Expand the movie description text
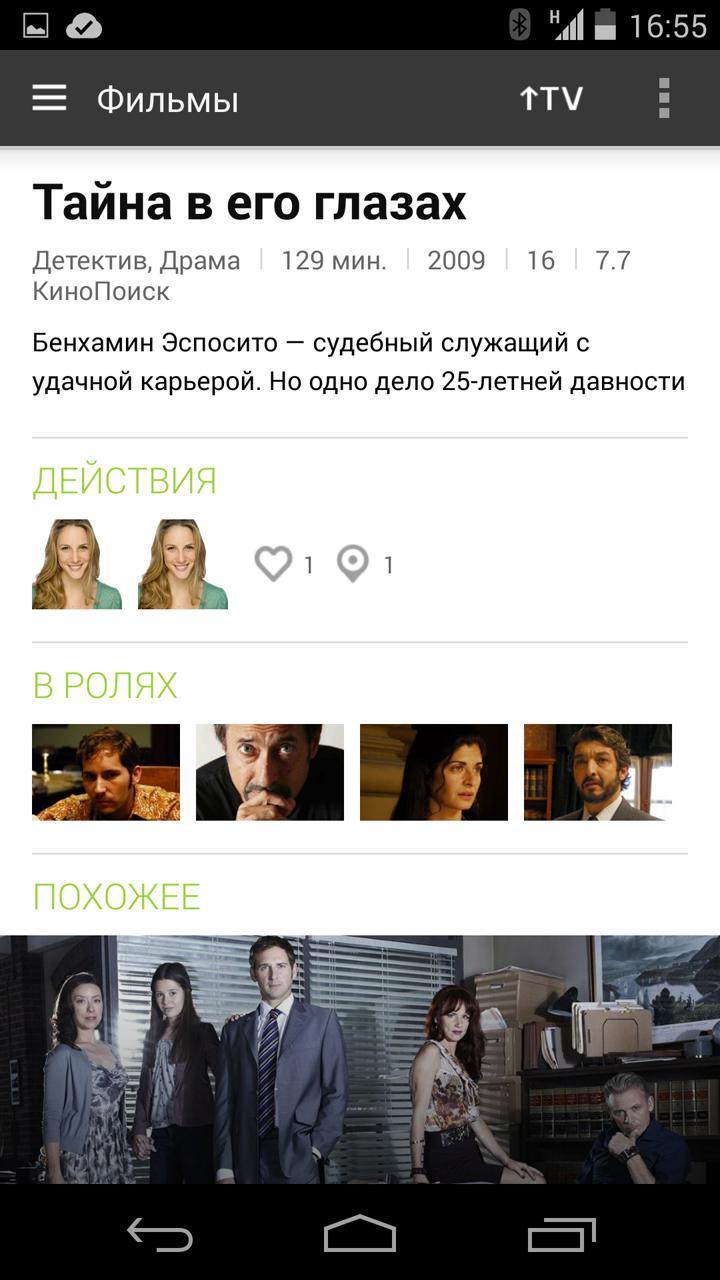The width and height of the screenshot is (720, 1280). click(x=360, y=362)
